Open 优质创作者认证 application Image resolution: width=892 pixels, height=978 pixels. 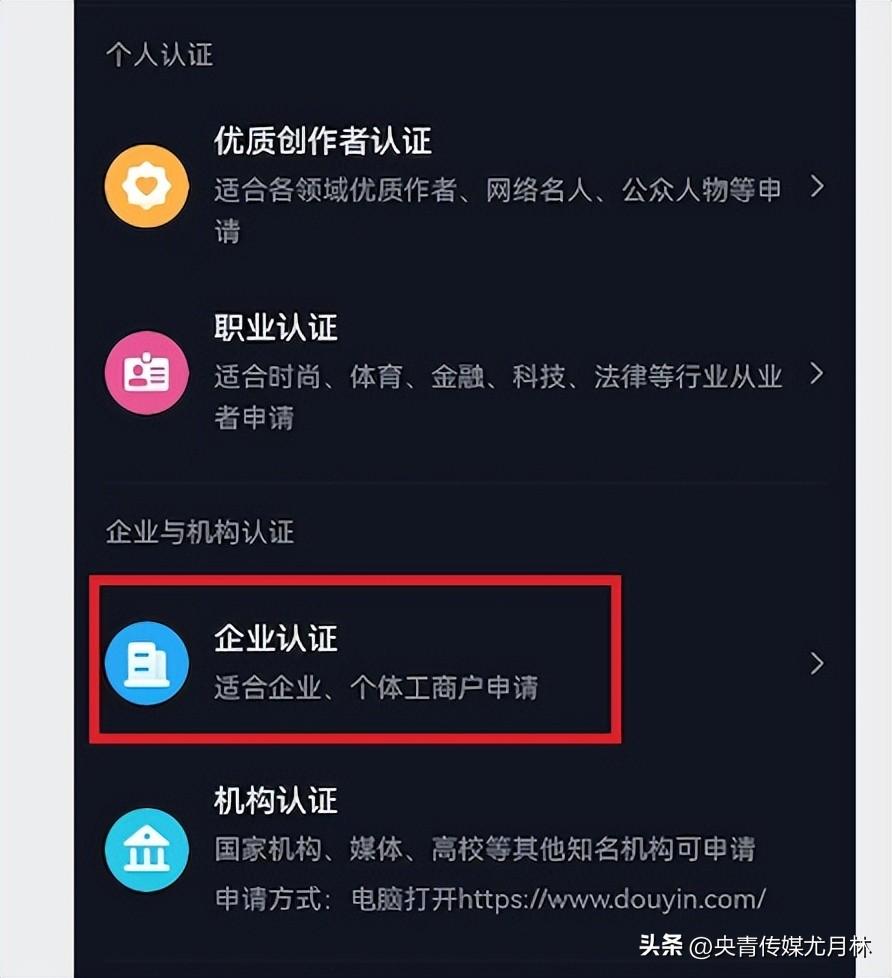click(464, 187)
